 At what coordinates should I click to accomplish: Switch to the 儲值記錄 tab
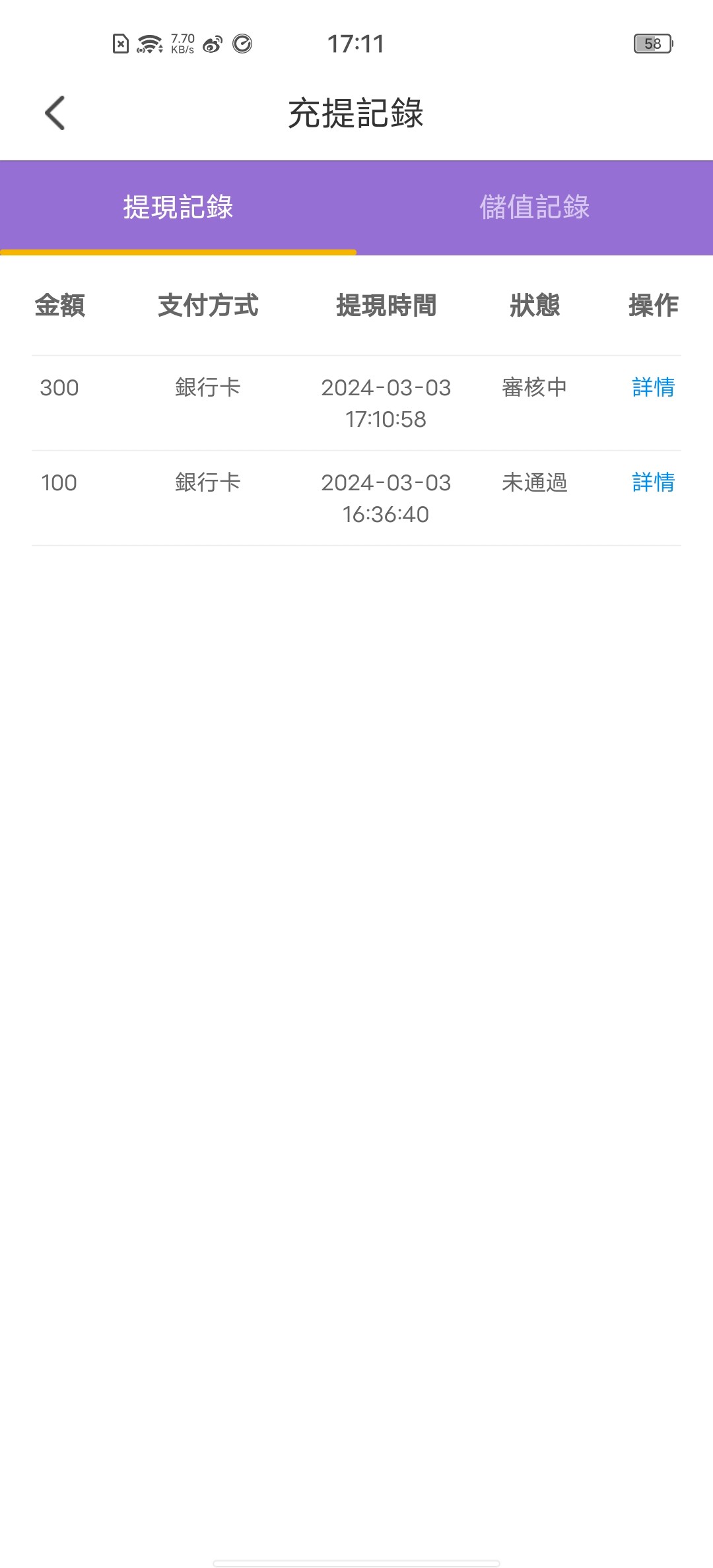(534, 207)
